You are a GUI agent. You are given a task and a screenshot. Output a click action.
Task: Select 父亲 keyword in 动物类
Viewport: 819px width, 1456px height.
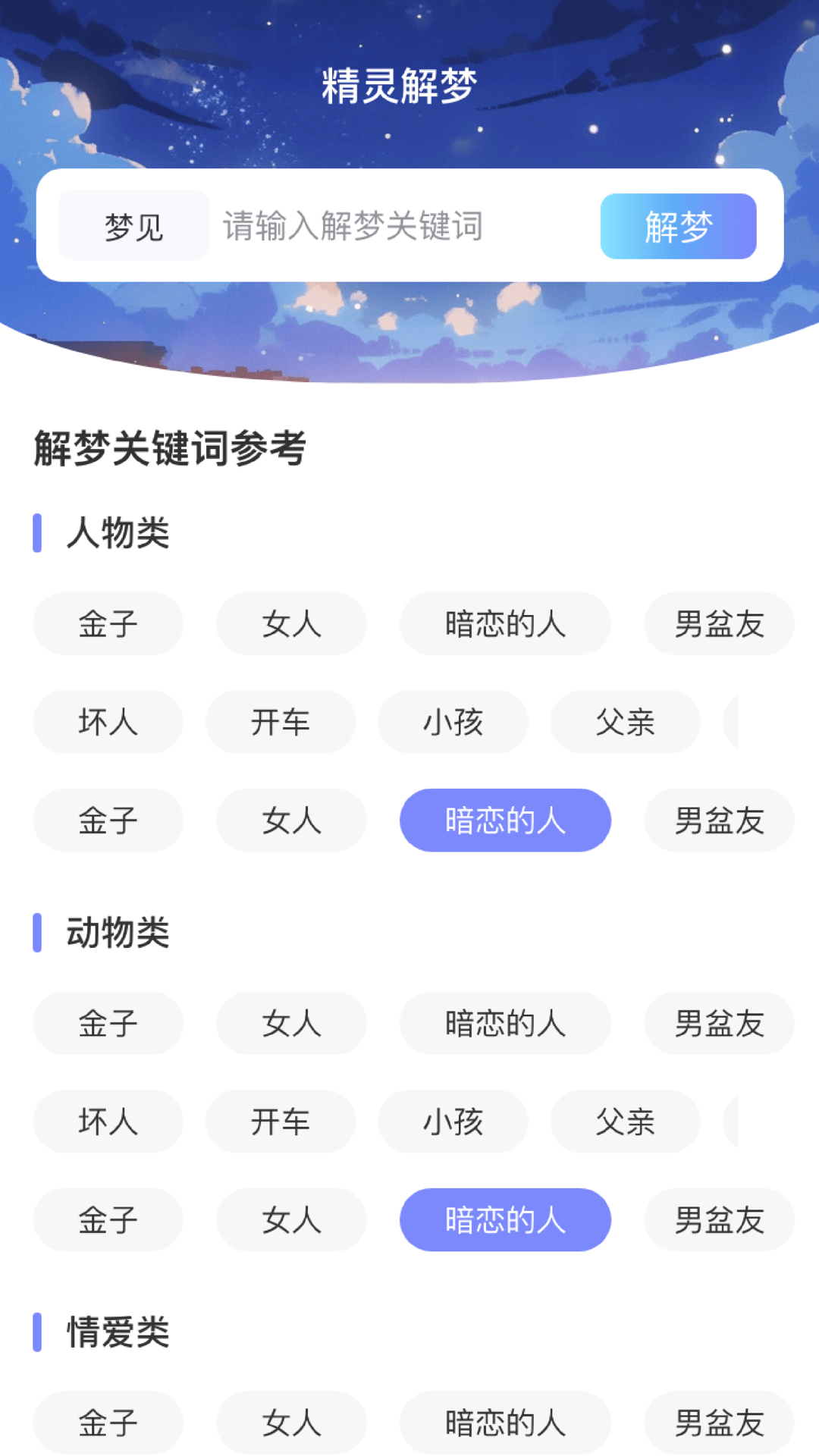625,1122
